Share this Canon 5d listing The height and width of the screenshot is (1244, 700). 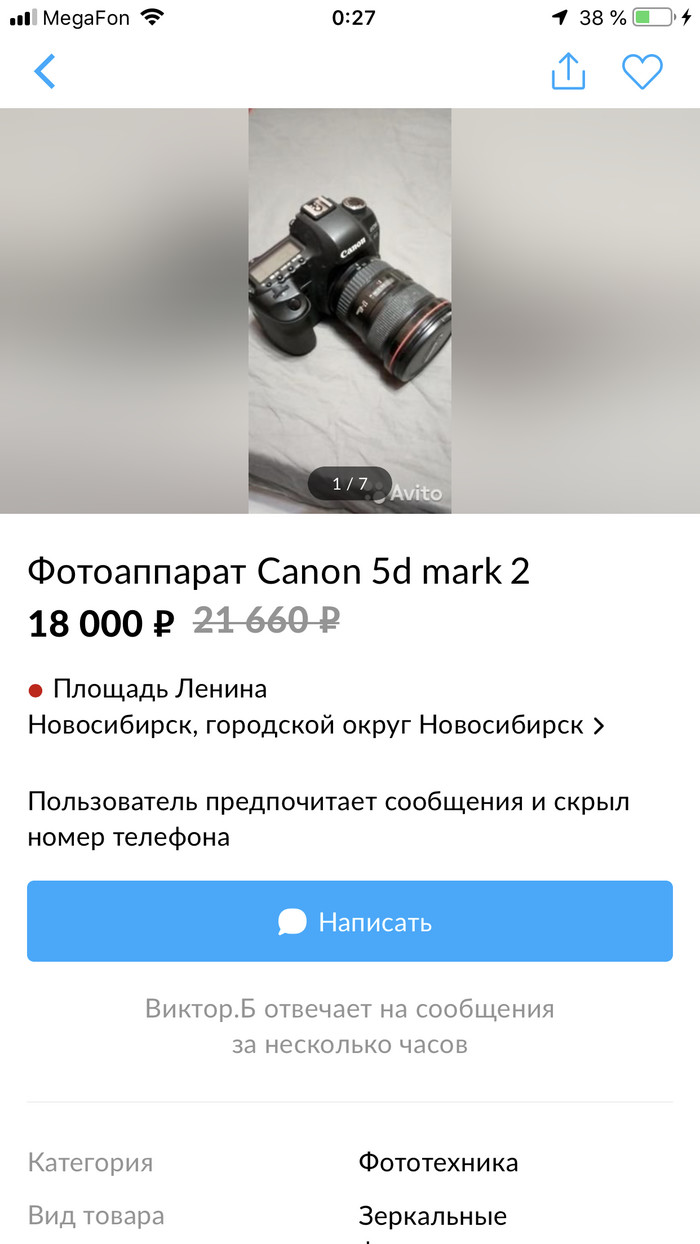[x=568, y=72]
